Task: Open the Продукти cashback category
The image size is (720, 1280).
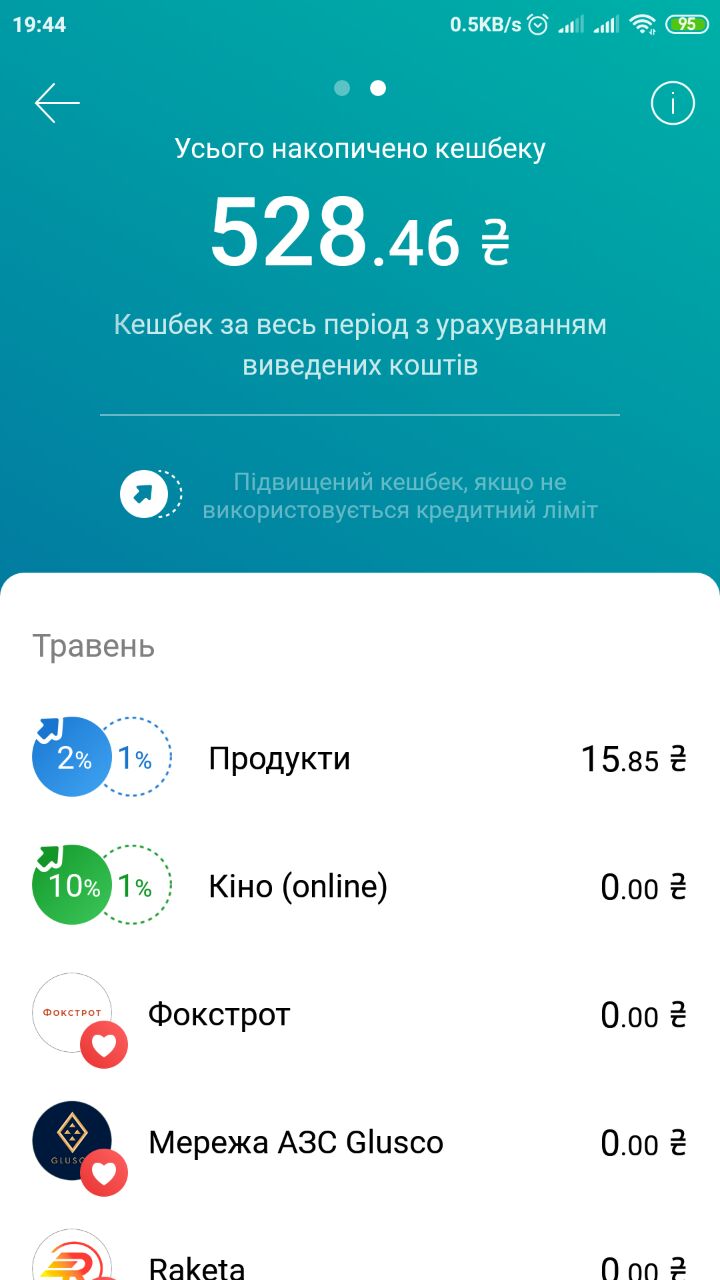Action: [x=360, y=758]
